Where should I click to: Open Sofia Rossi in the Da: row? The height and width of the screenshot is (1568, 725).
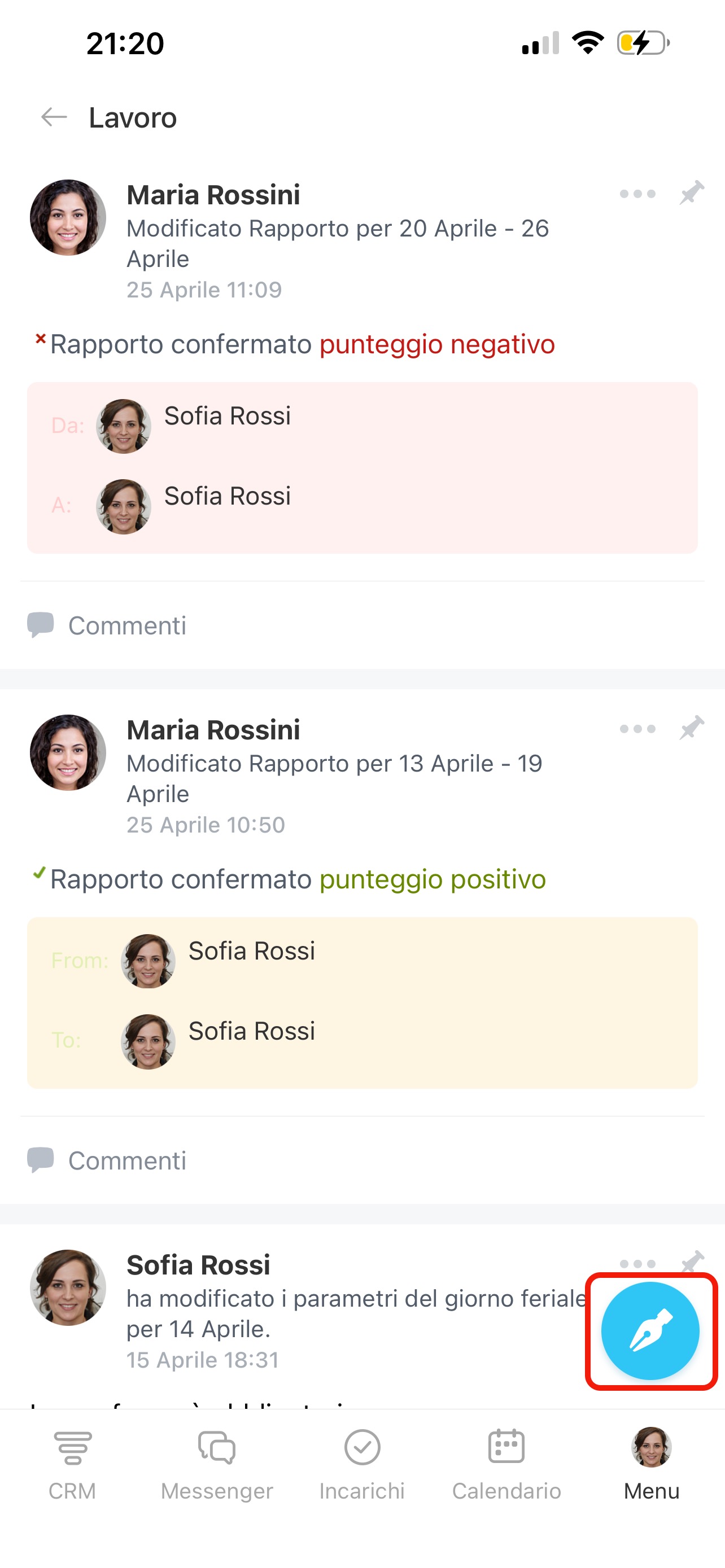pos(227,417)
